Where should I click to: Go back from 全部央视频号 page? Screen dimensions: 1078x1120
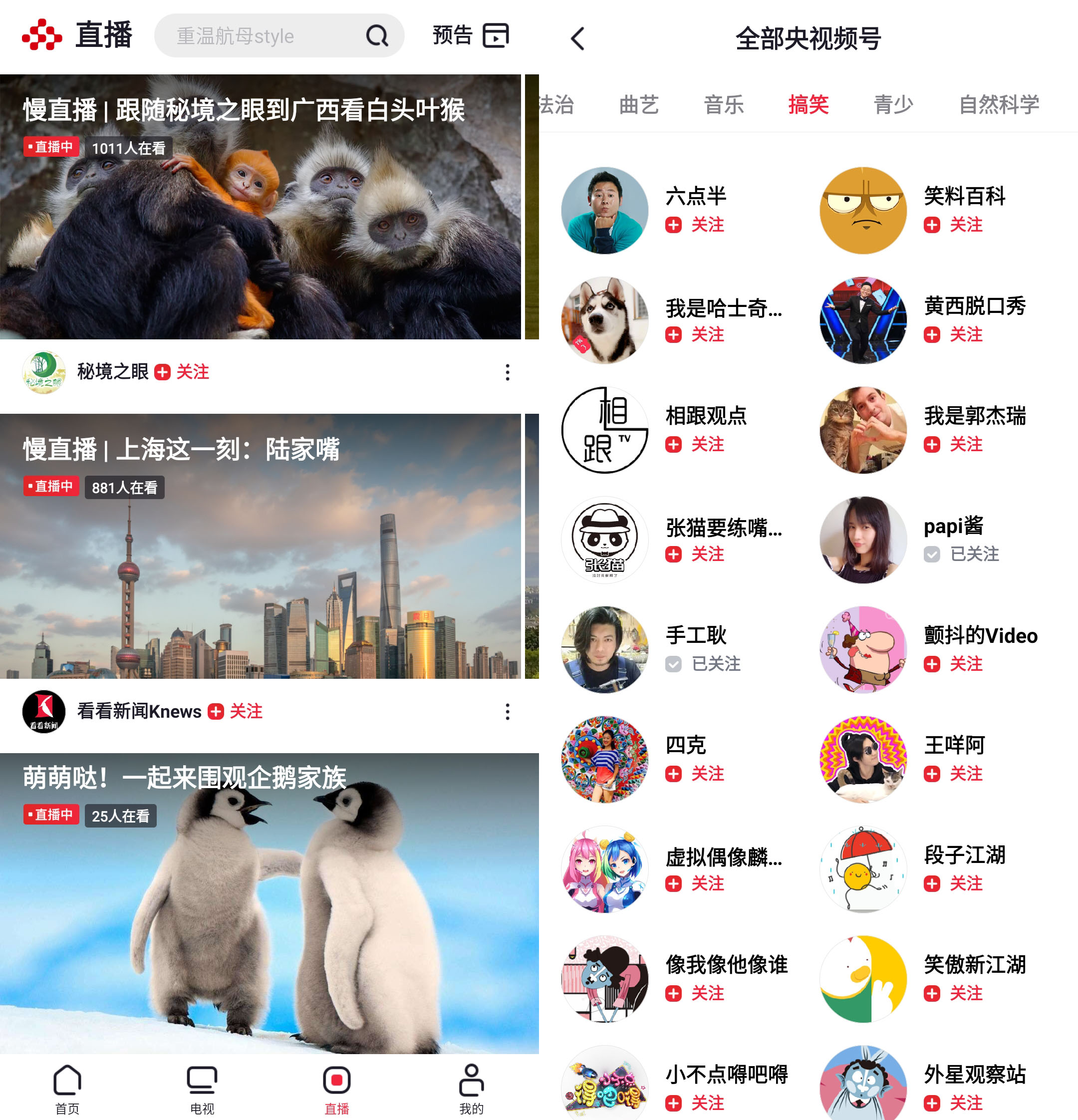point(577,39)
